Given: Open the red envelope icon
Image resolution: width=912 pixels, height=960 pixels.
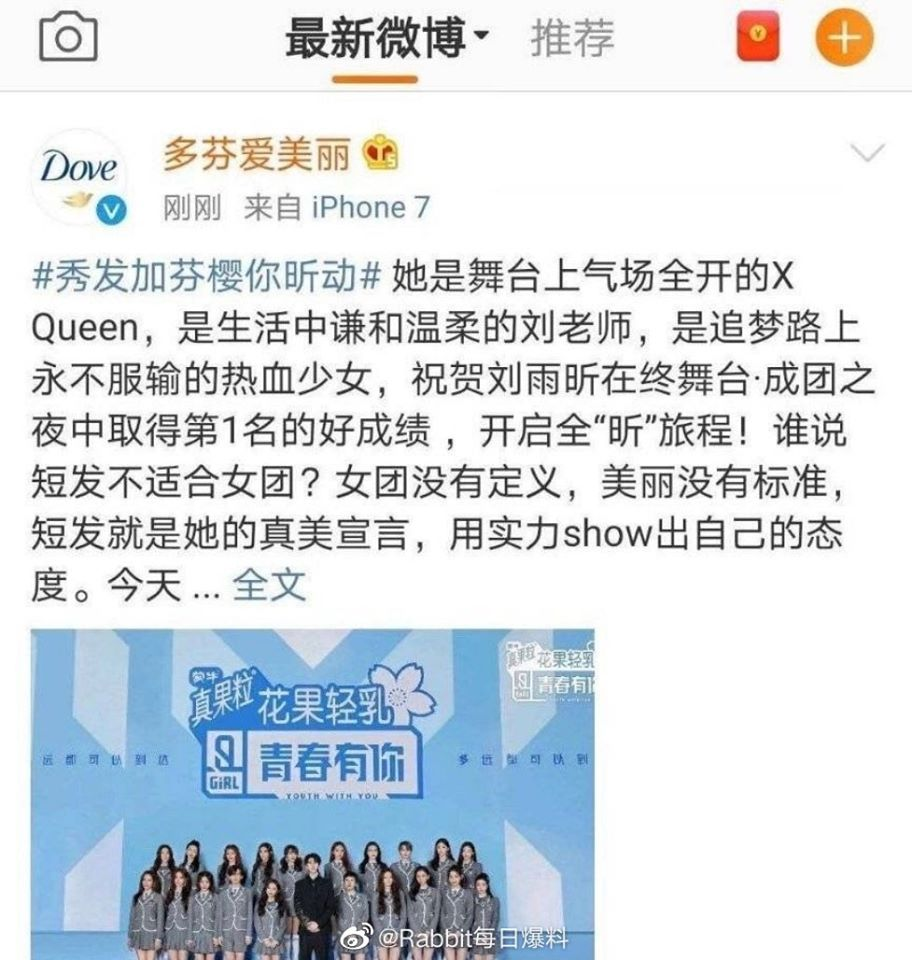Looking at the screenshot, I should [x=758, y=39].
